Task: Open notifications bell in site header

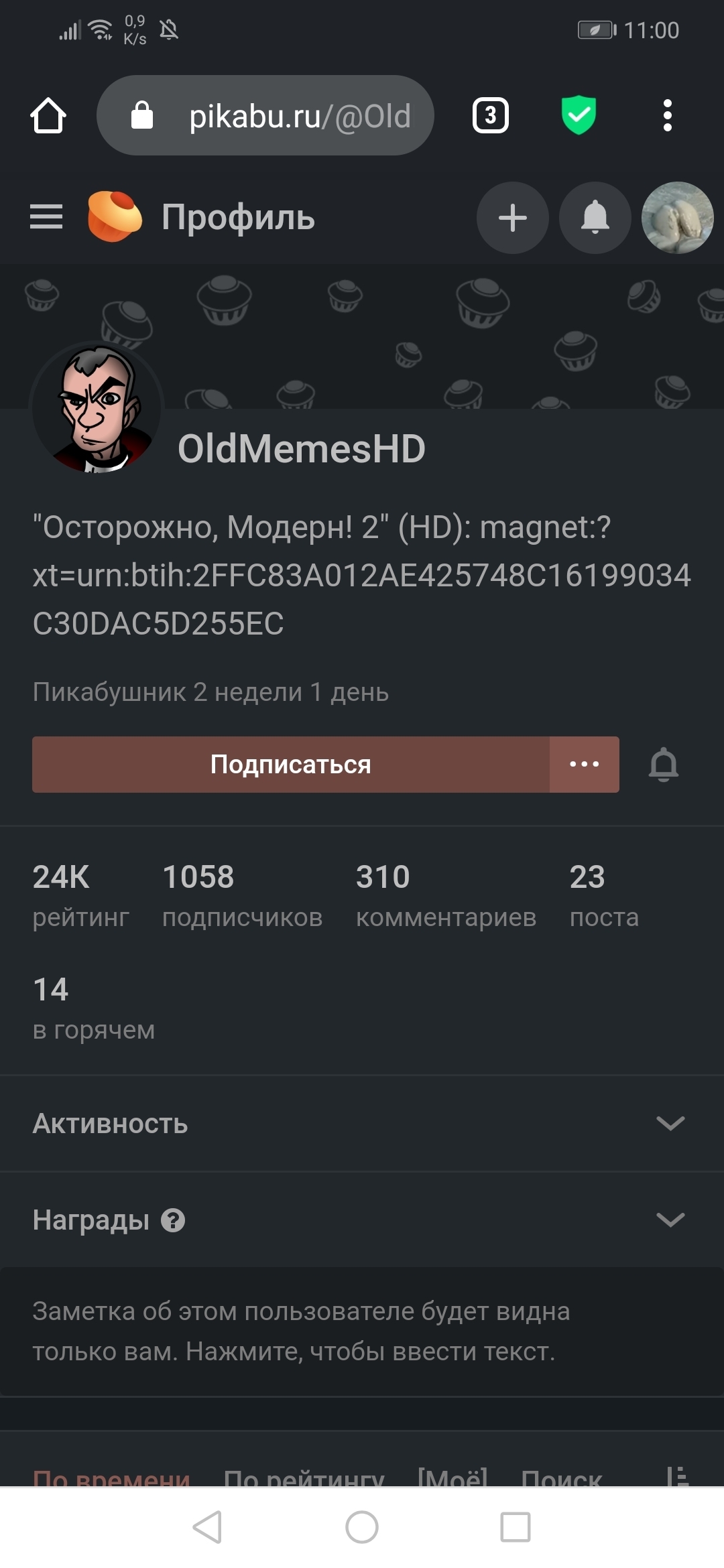Action: [x=595, y=218]
